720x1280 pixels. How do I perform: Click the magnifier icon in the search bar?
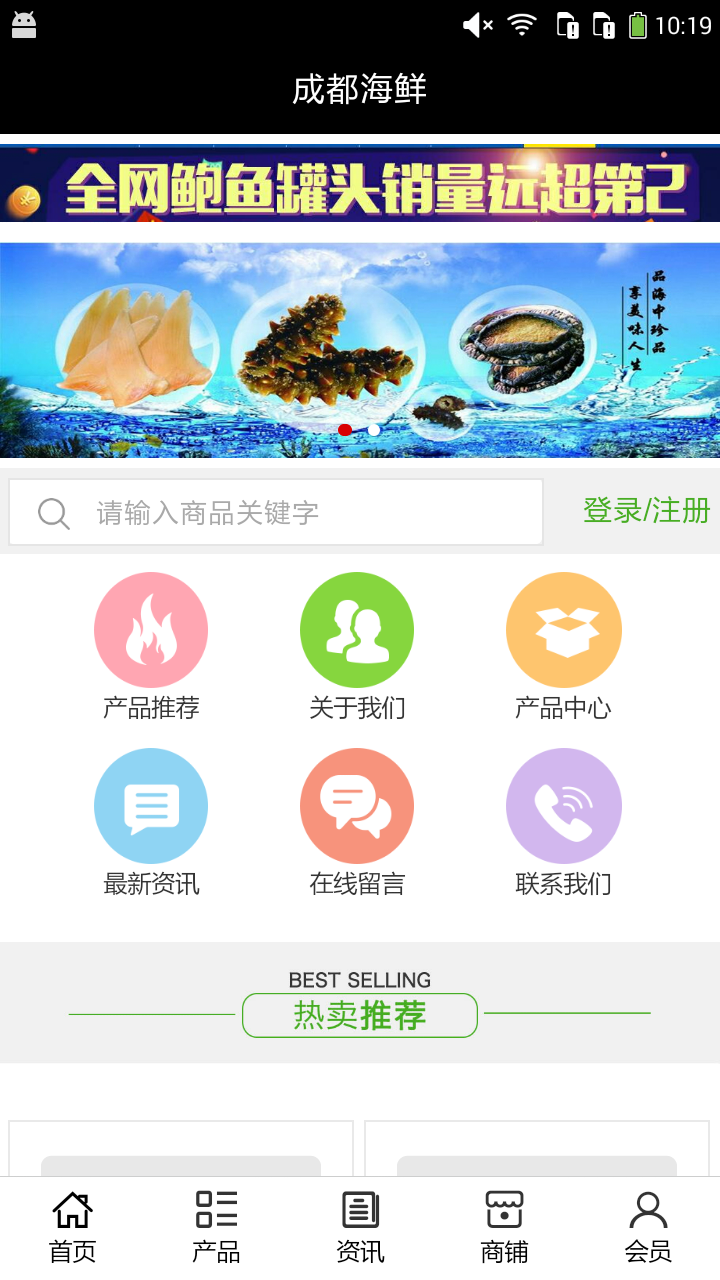(x=54, y=512)
